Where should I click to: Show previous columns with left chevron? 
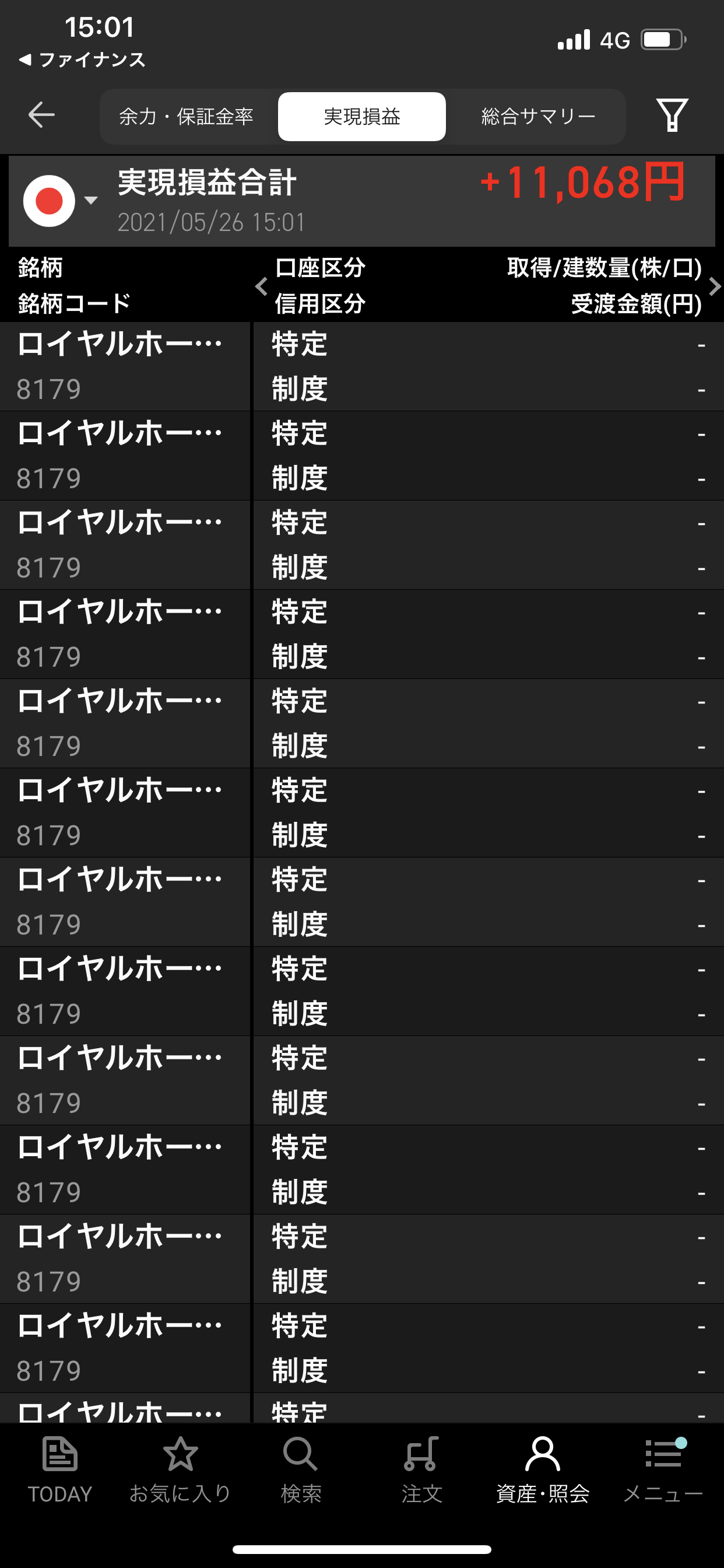pos(262,286)
